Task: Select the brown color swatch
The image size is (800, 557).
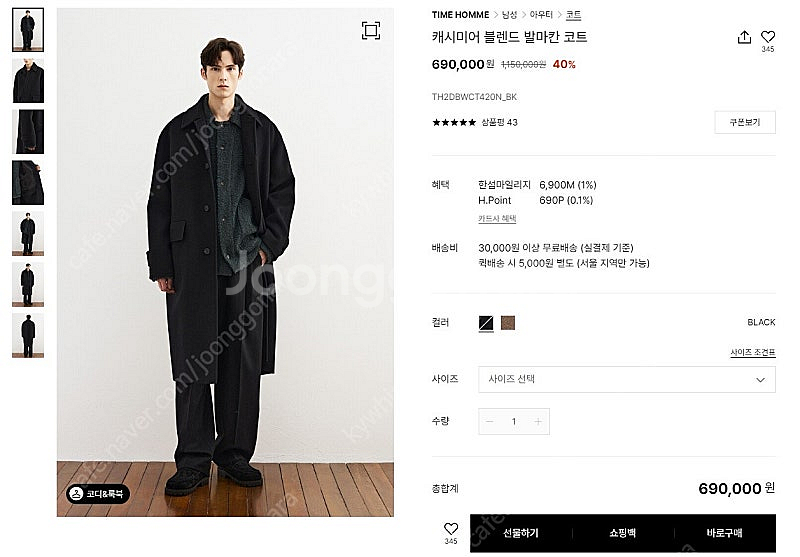Action: click(x=508, y=323)
